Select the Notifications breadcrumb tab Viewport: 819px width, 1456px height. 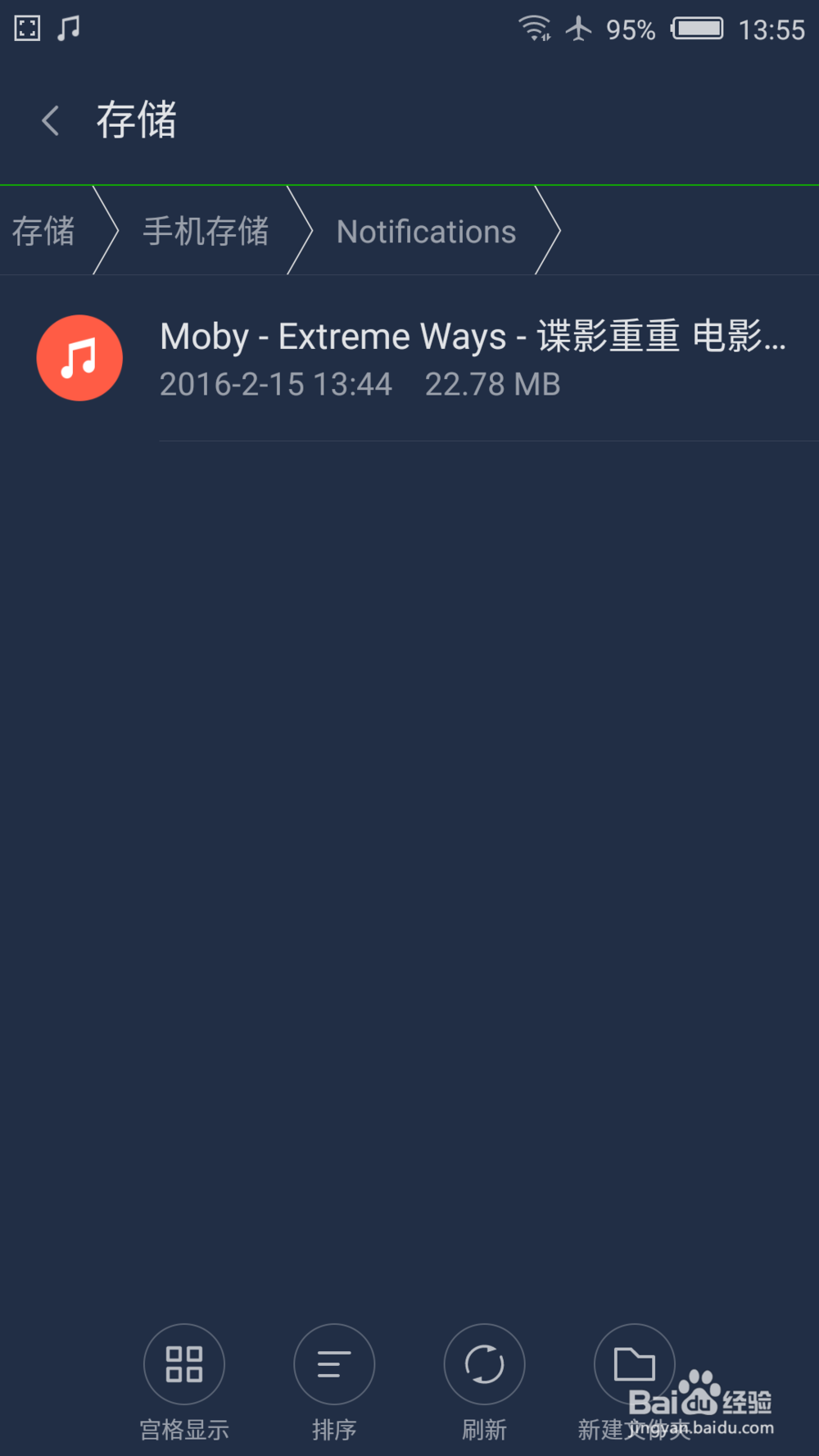[425, 230]
